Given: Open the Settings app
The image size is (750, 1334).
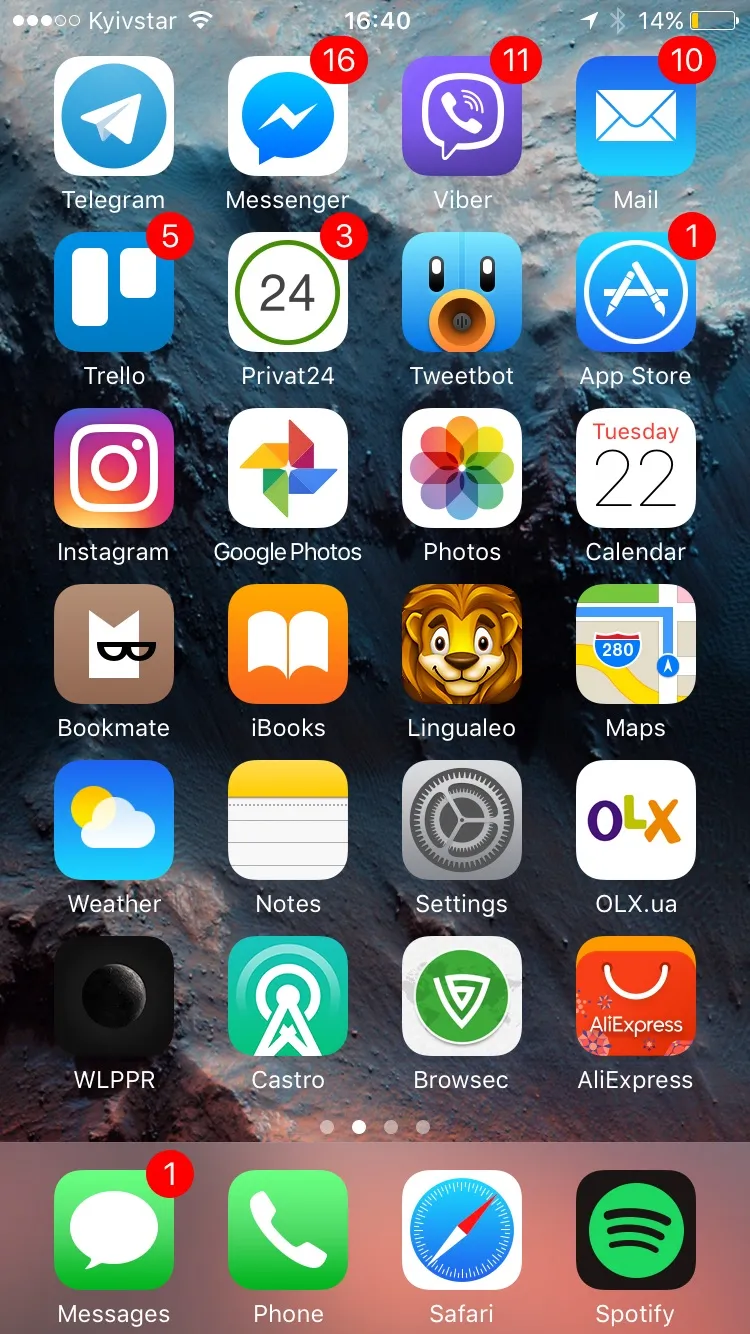Looking at the screenshot, I should [x=462, y=820].
